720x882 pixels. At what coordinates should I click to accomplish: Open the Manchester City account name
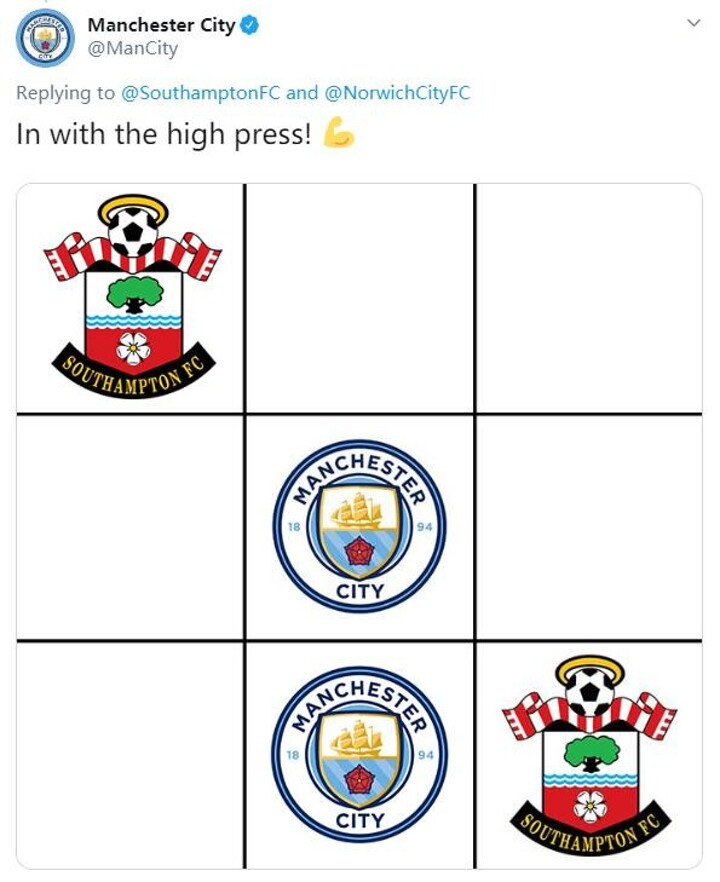click(x=161, y=25)
